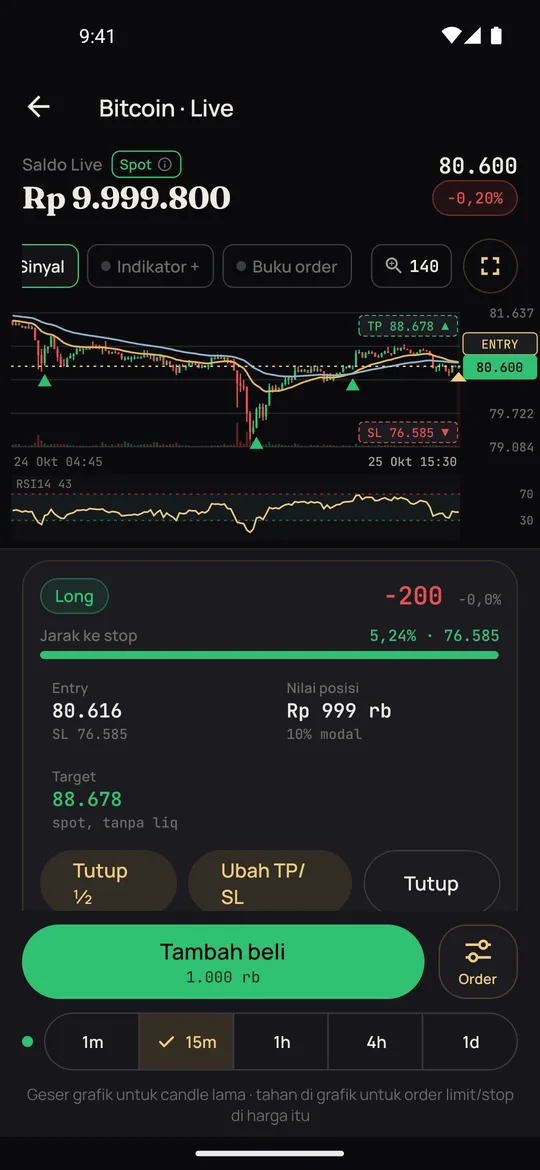Switch to the 1d timeframe
540x1170 pixels.
470,1042
